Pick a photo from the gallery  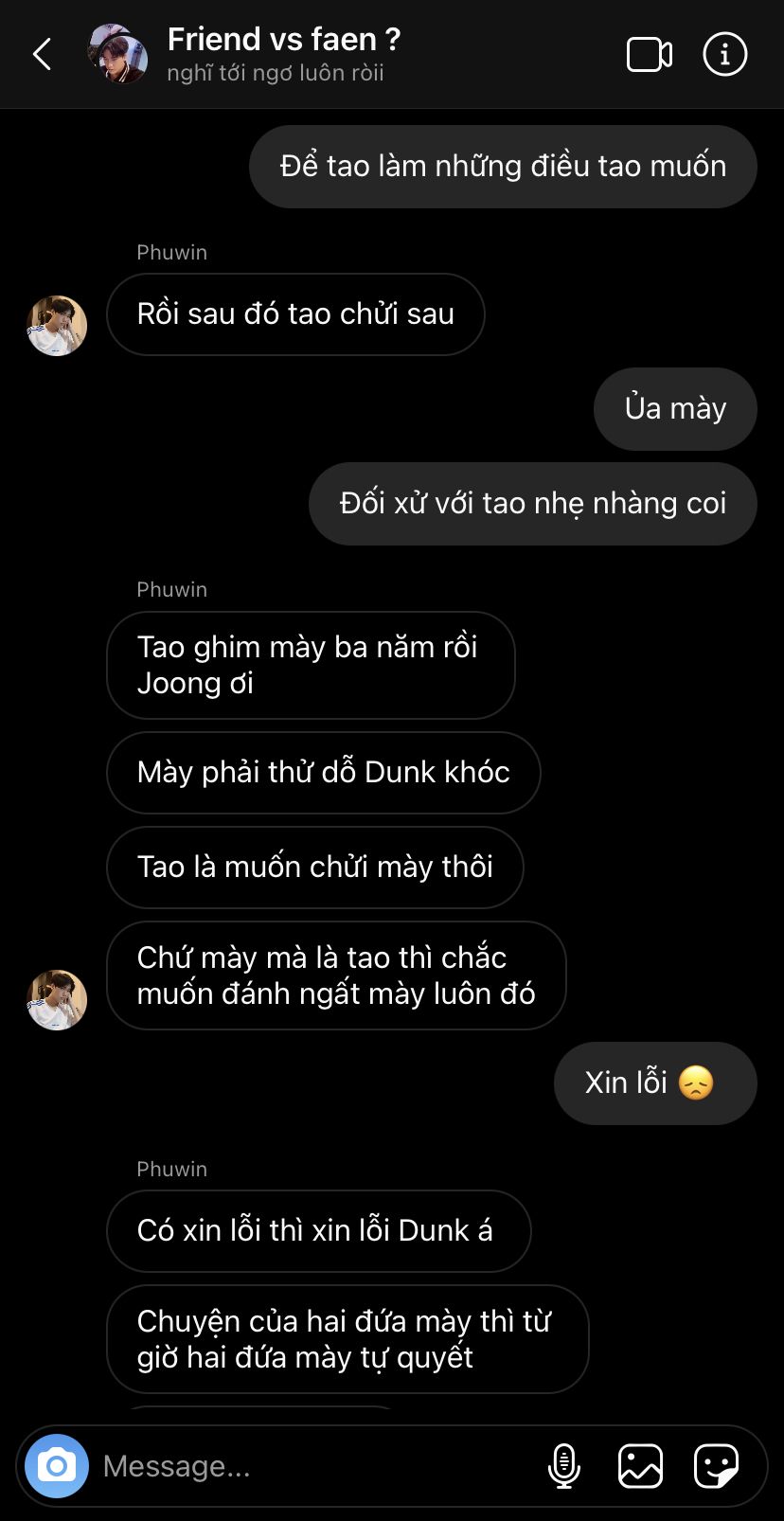coord(640,1466)
